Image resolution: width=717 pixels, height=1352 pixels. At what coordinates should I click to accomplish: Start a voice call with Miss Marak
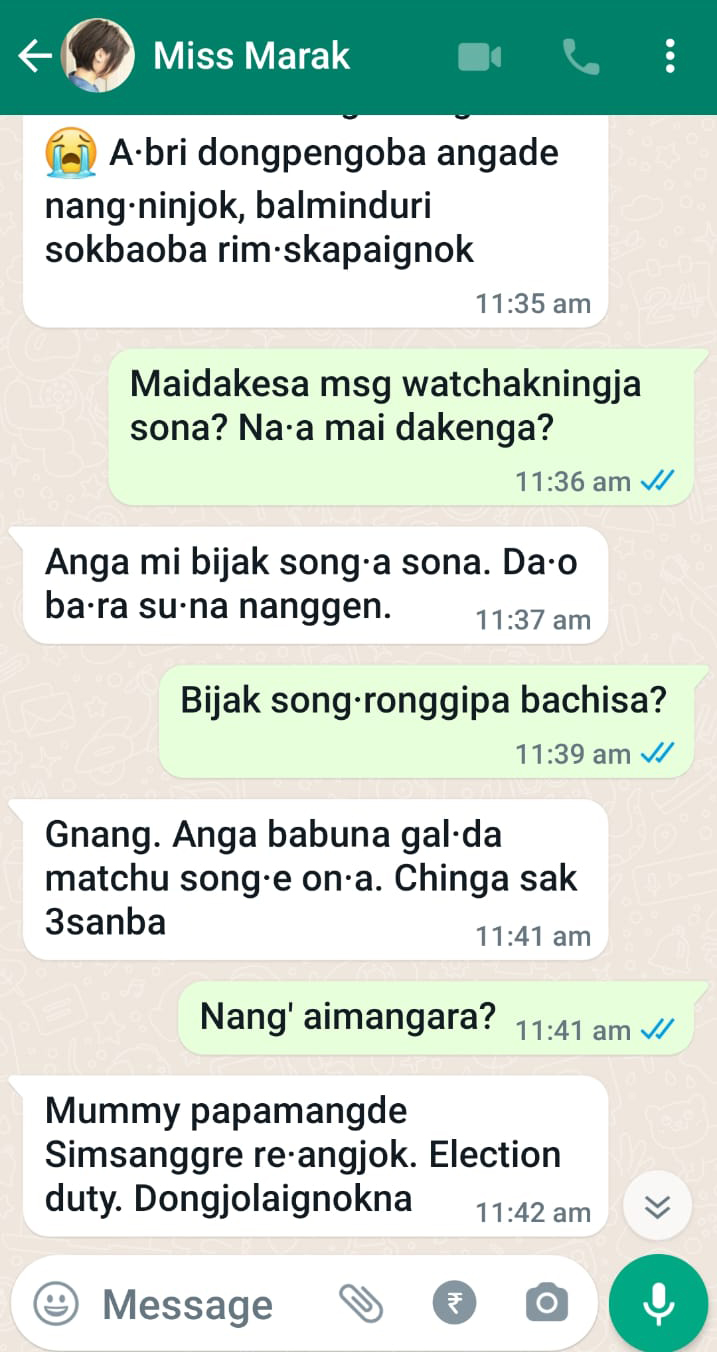point(581,57)
